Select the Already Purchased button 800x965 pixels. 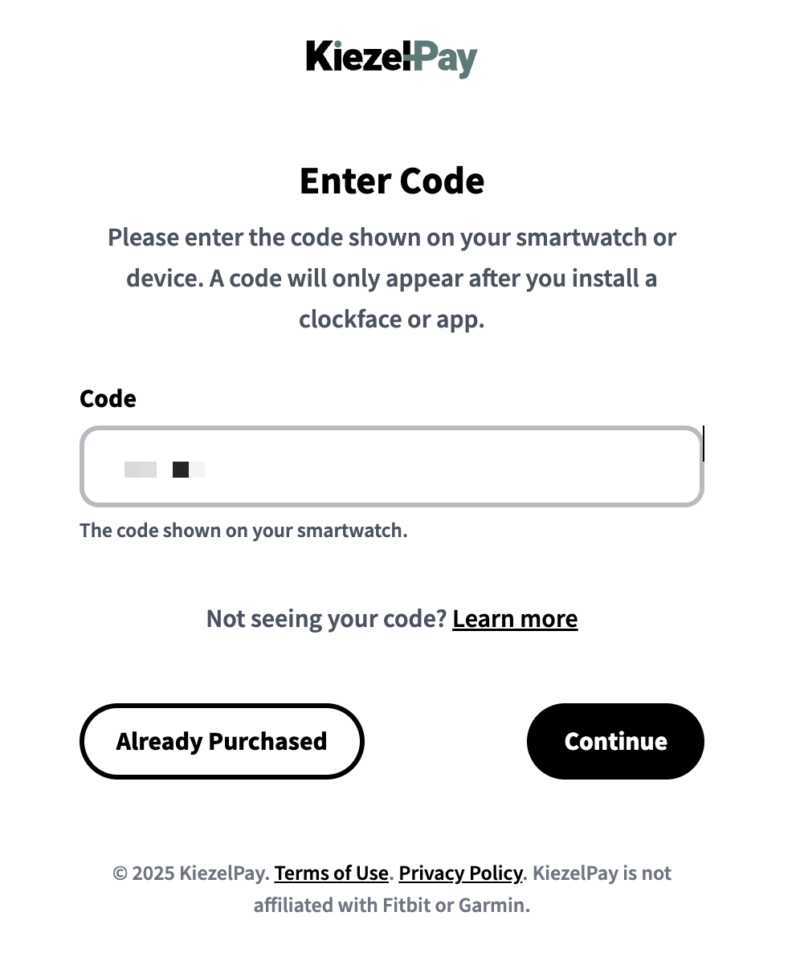tap(221, 741)
